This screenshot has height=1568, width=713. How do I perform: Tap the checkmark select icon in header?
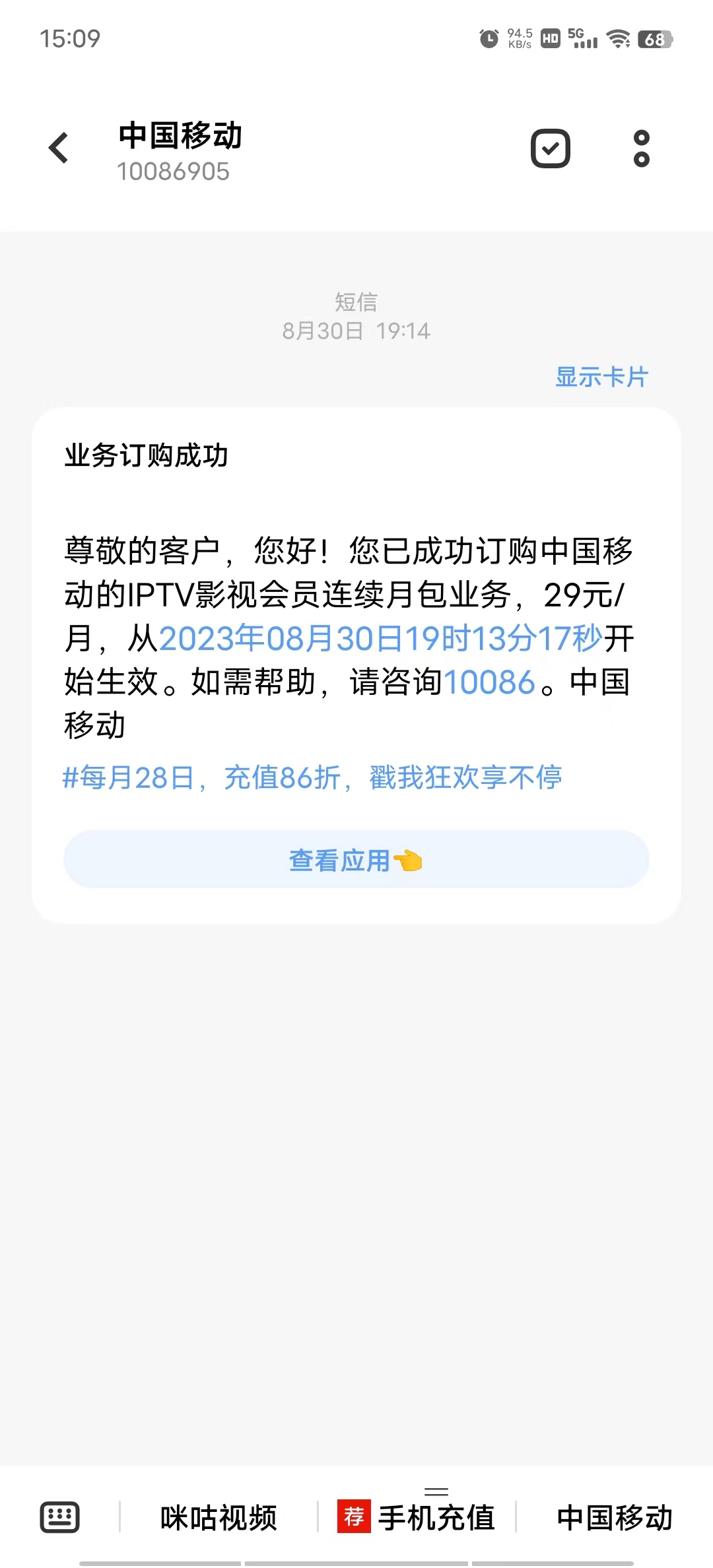click(550, 148)
